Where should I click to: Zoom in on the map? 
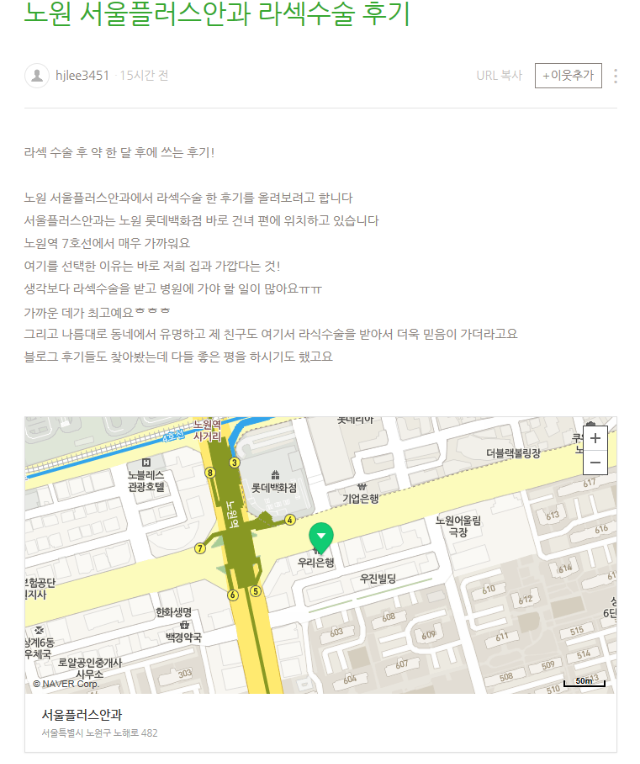tap(595, 438)
